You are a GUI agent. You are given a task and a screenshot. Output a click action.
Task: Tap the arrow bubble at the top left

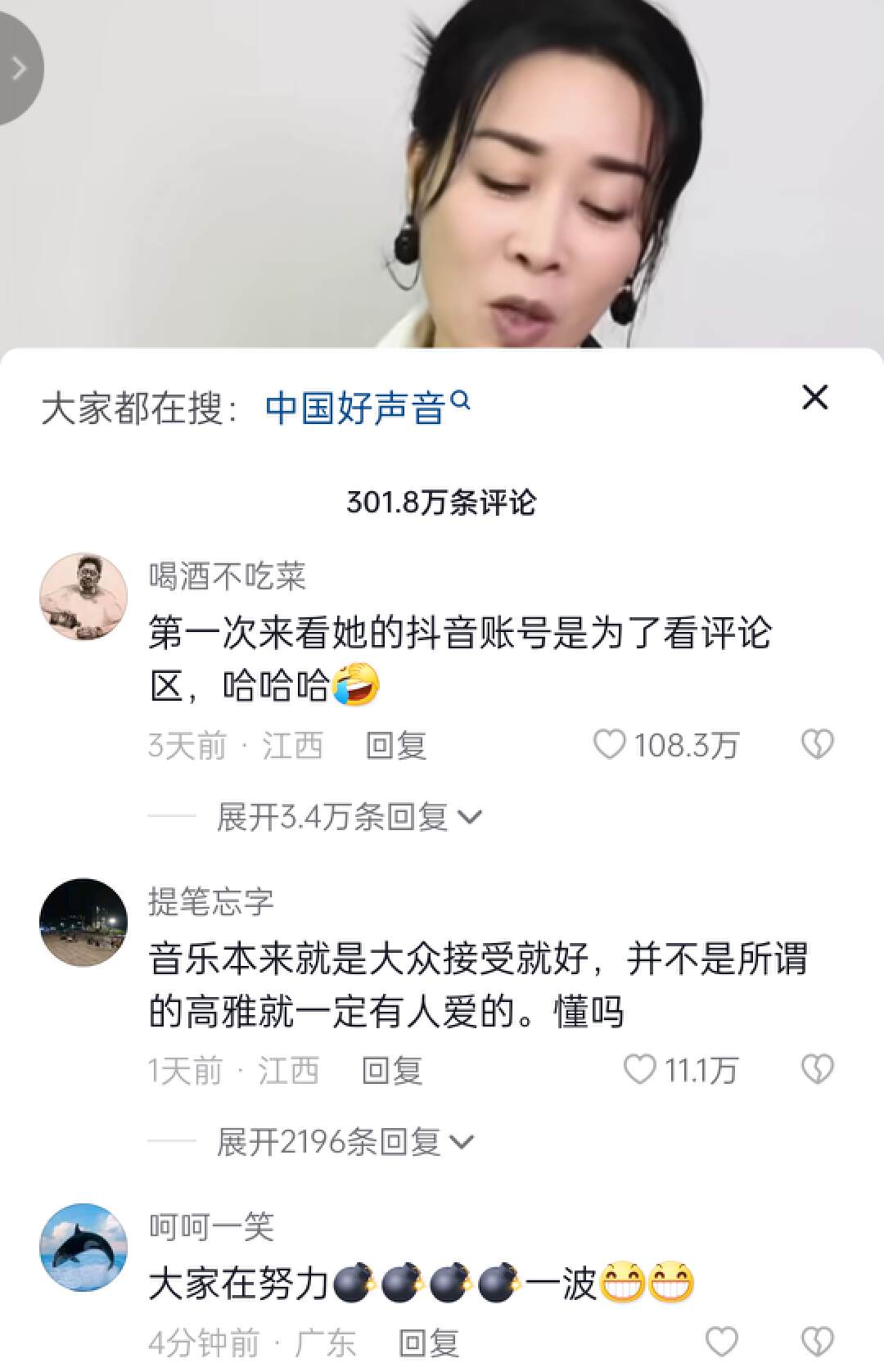[x=18, y=68]
